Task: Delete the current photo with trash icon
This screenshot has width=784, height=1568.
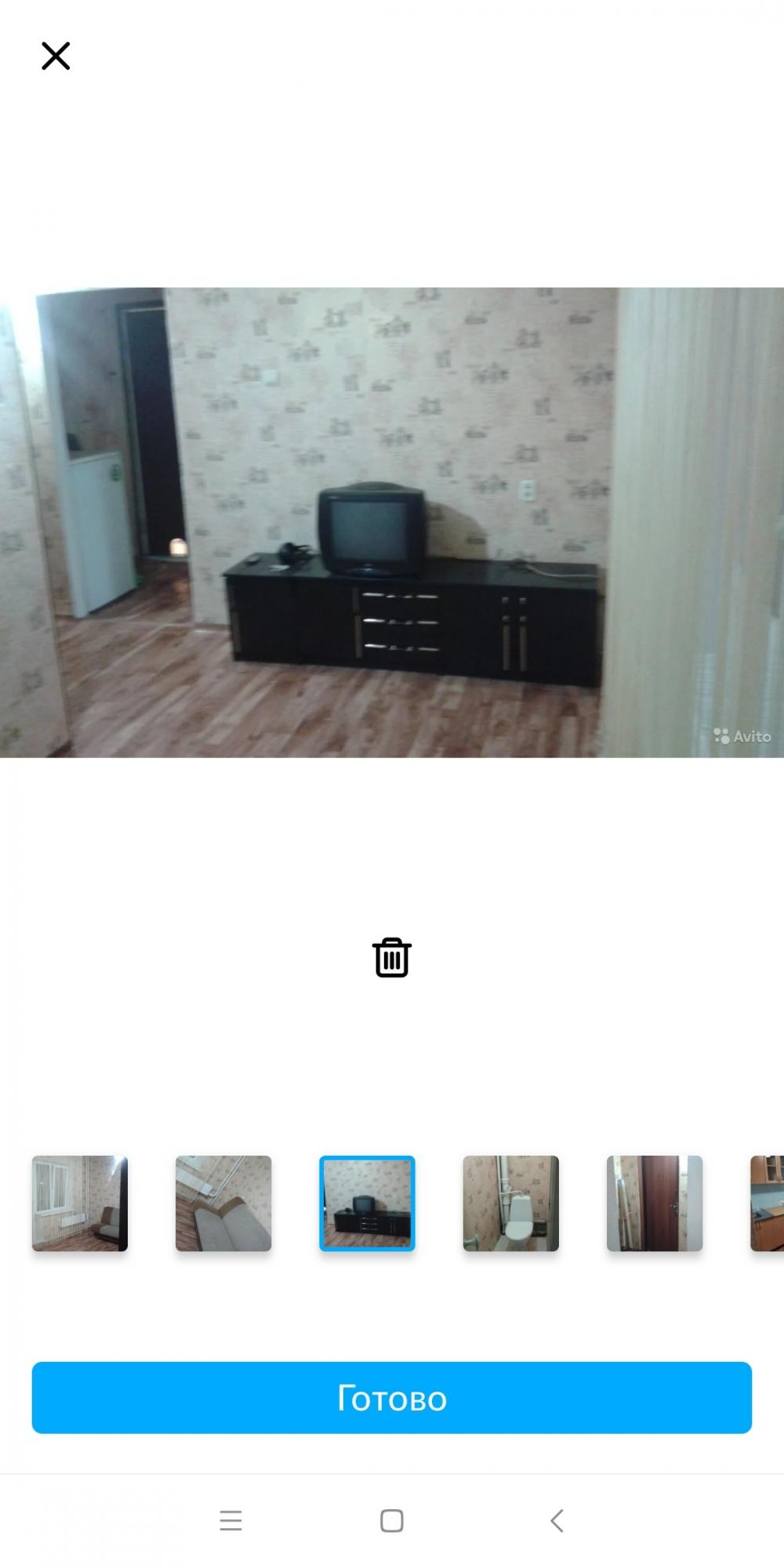Action: pyautogui.click(x=392, y=957)
